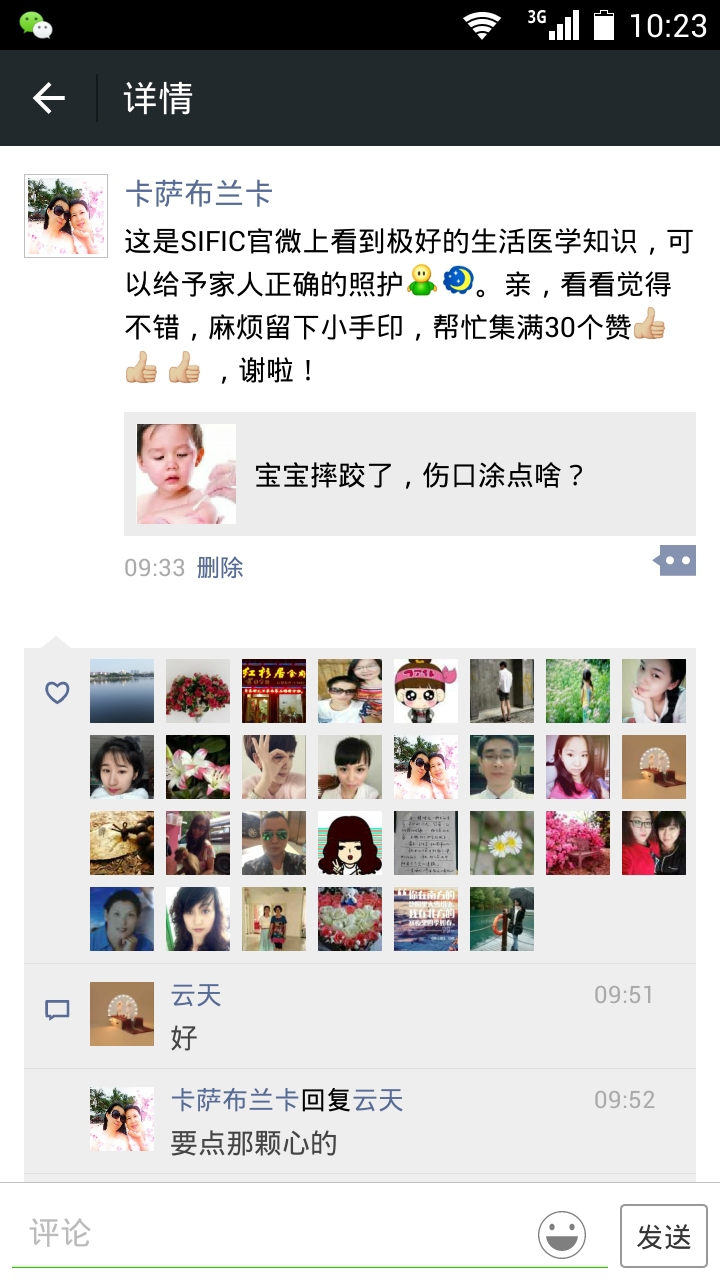Open shared article 宝宝摔跤了，伤口涂点啥？
The height and width of the screenshot is (1280, 720).
click(410, 474)
